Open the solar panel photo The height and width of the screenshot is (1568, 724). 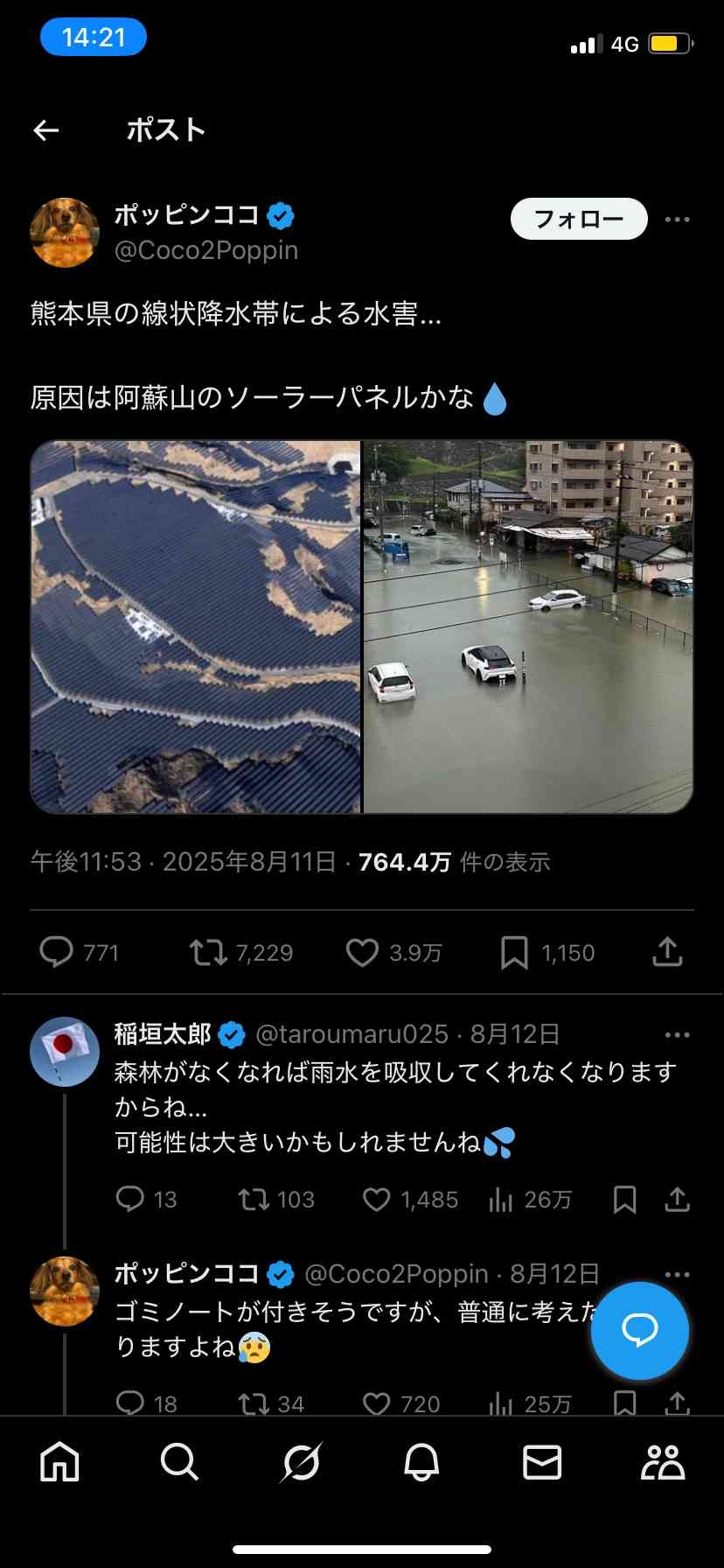coord(196,626)
